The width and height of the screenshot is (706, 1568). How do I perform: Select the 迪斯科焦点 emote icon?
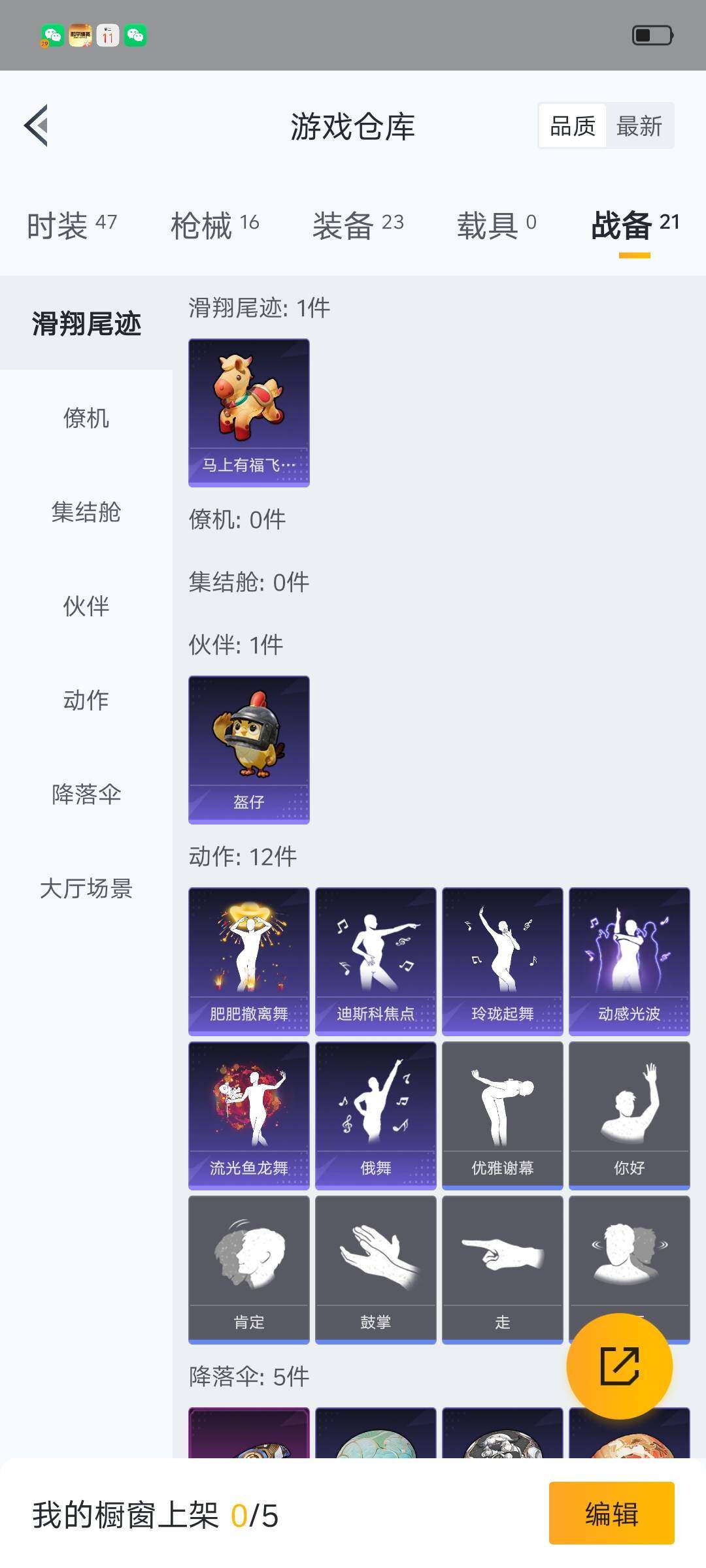point(375,957)
